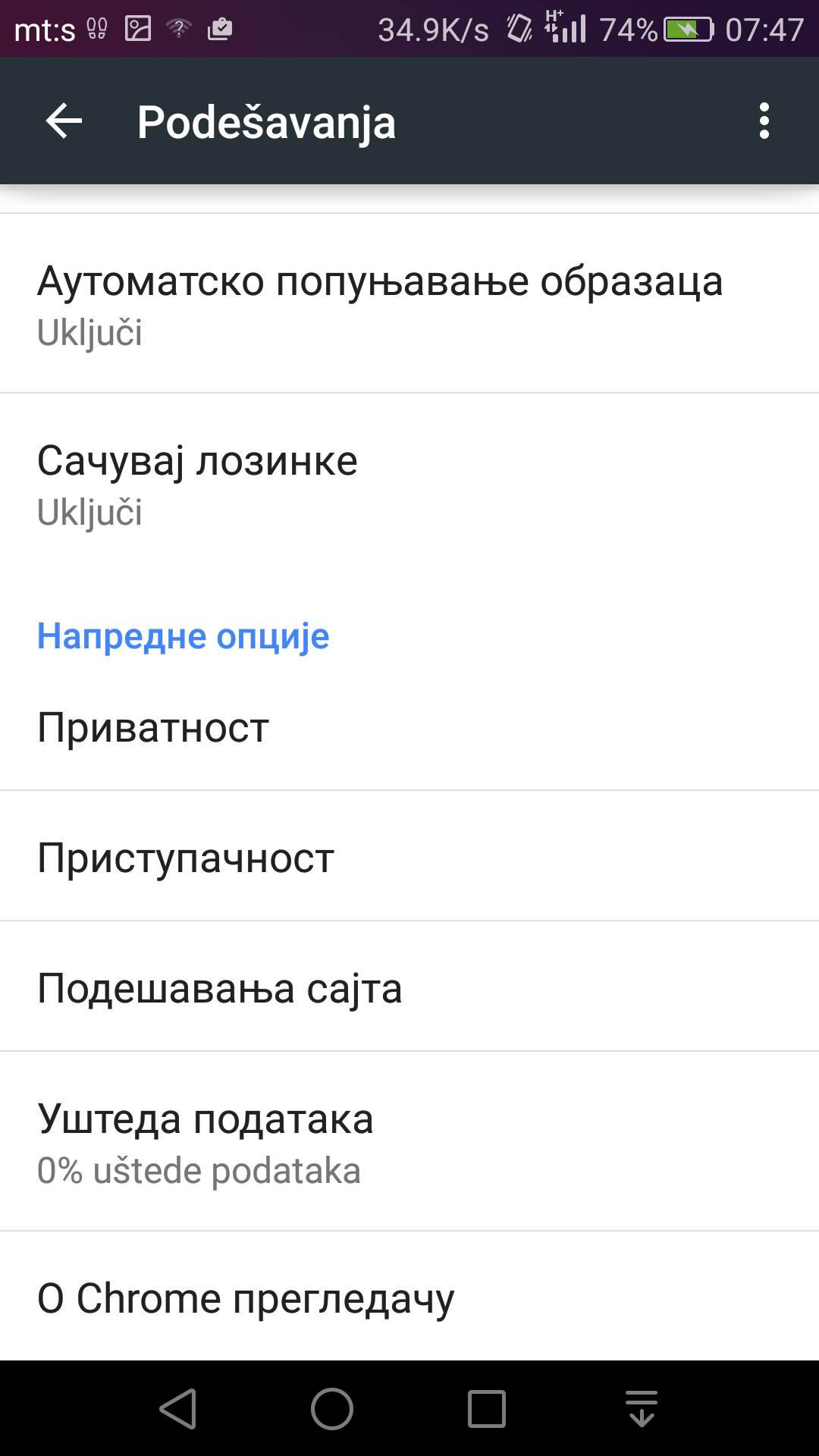This screenshot has height=1456, width=819.
Task: Open the Приступачност settings
Action: (x=409, y=858)
